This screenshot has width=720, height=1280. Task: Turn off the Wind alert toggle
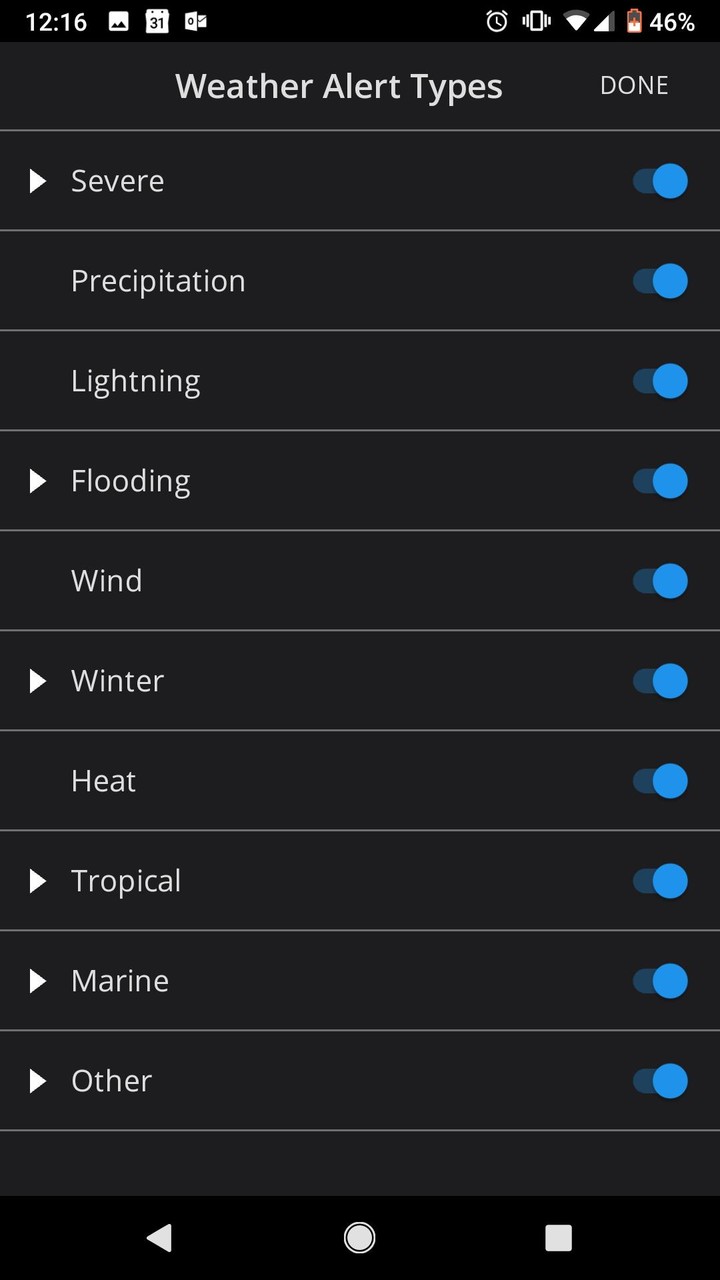tap(660, 581)
